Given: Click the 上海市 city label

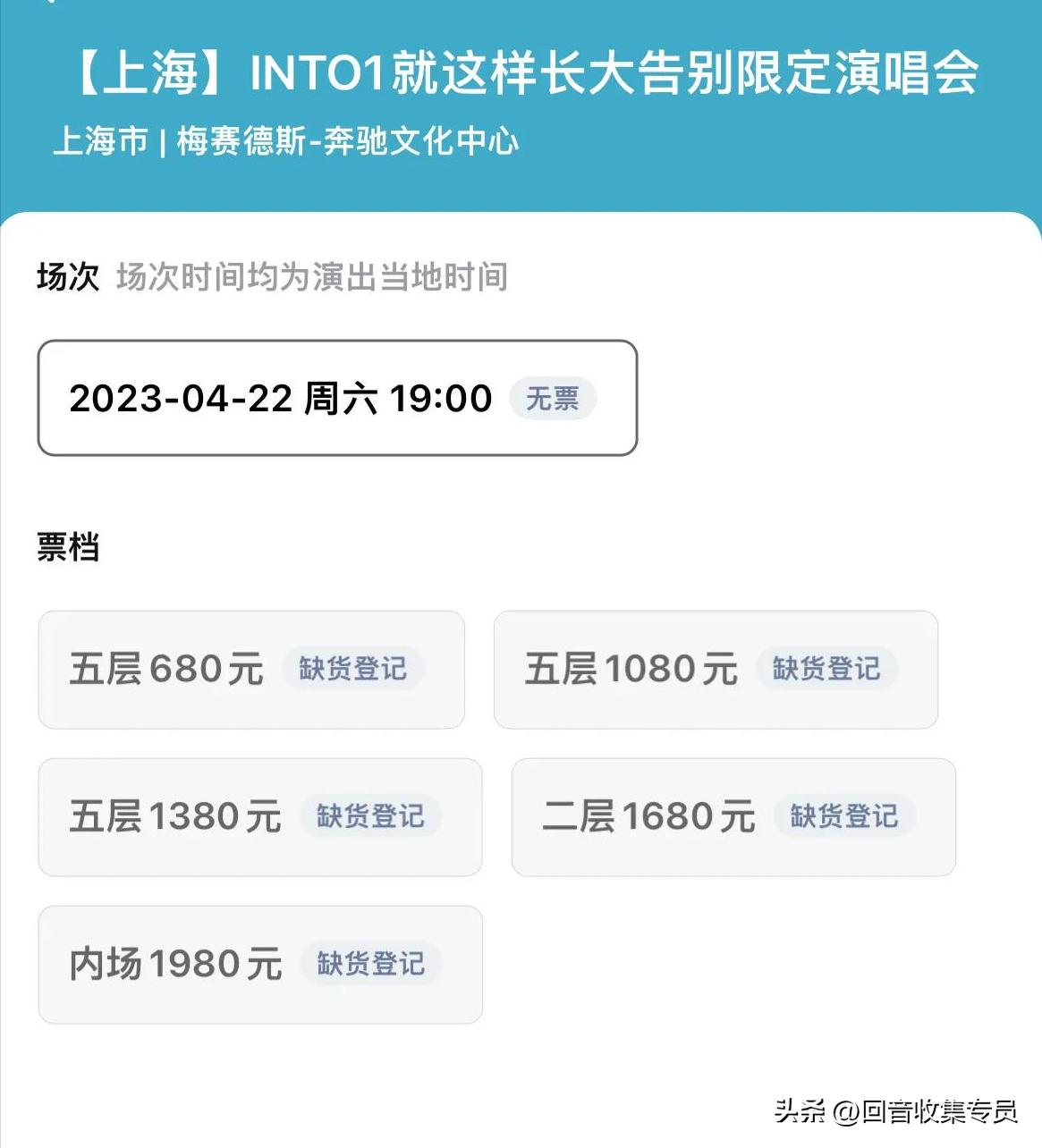Looking at the screenshot, I should (101, 141).
